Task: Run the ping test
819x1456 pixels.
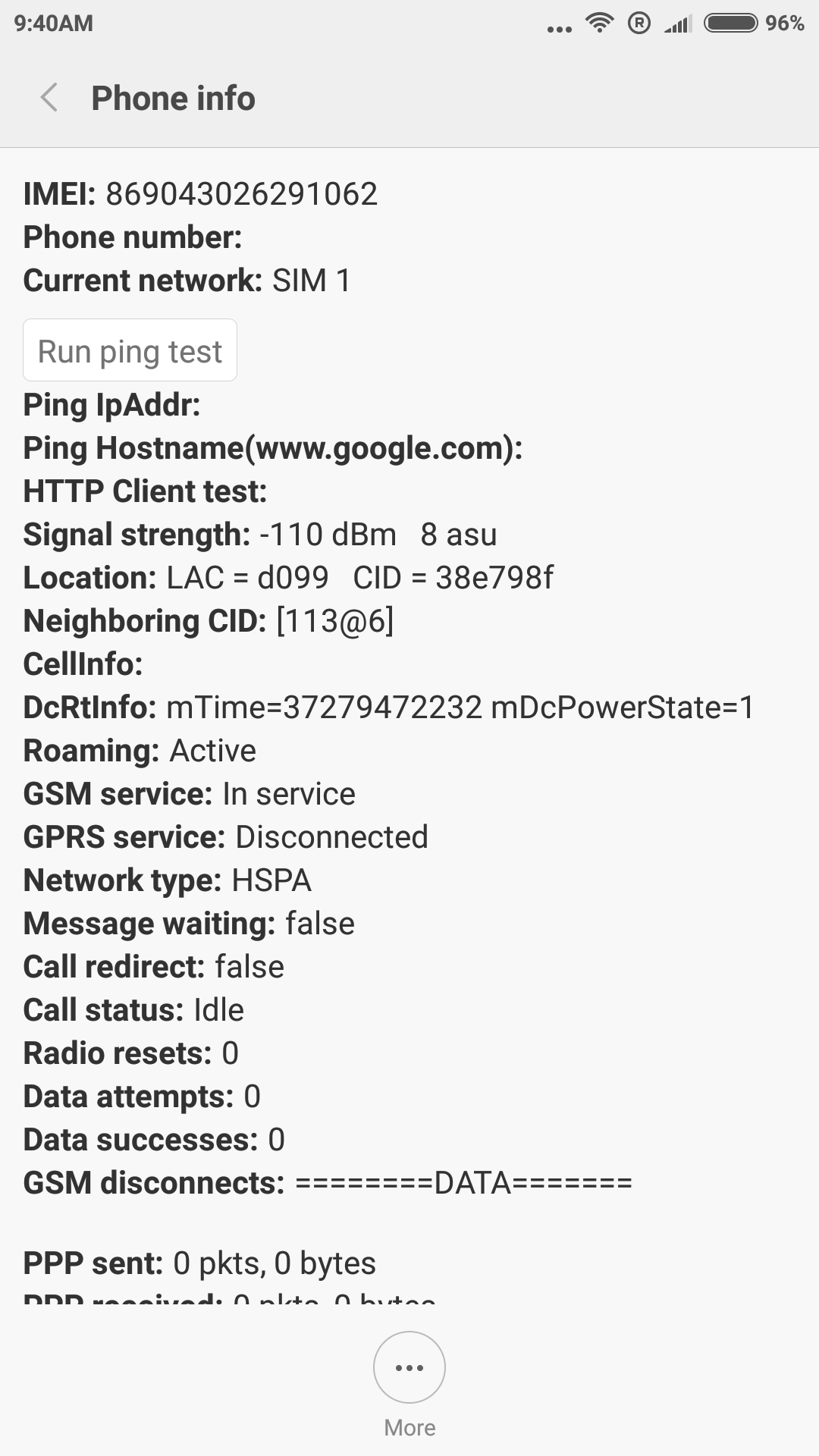Action: 130,350
